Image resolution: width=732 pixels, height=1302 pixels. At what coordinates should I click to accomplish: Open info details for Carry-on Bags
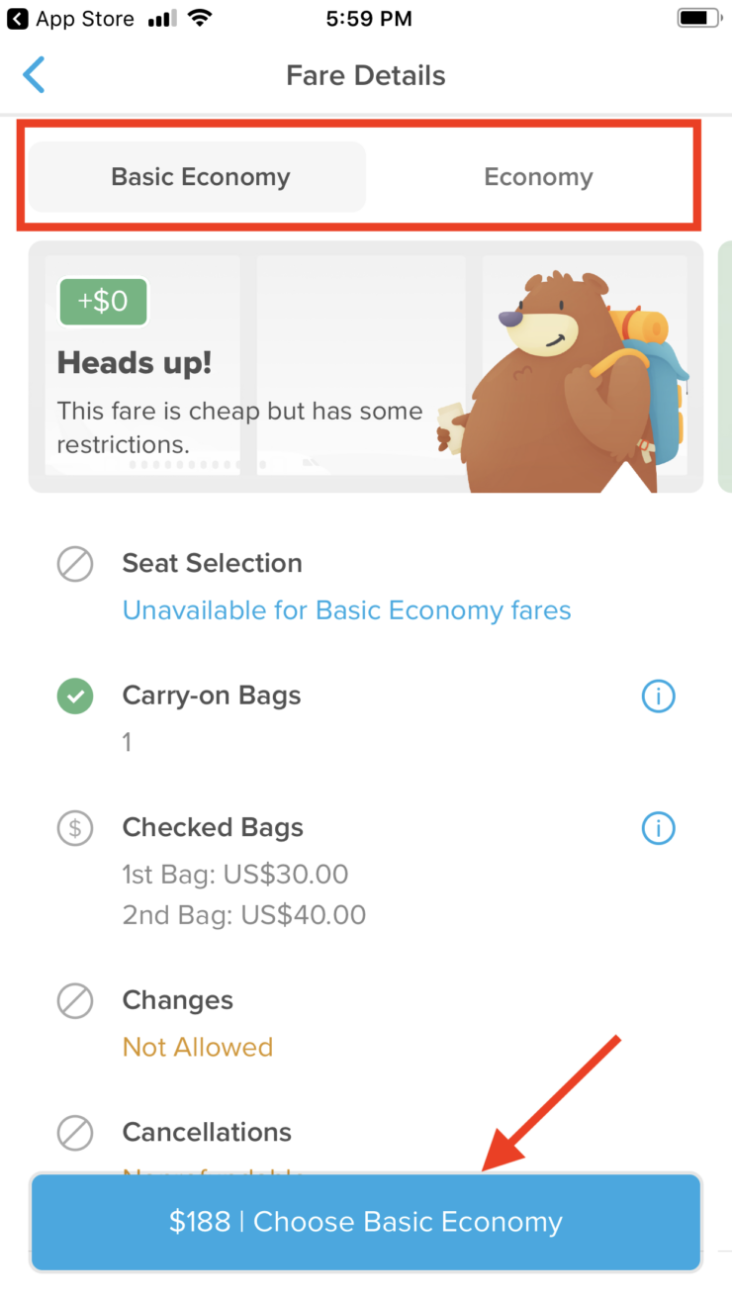658,696
